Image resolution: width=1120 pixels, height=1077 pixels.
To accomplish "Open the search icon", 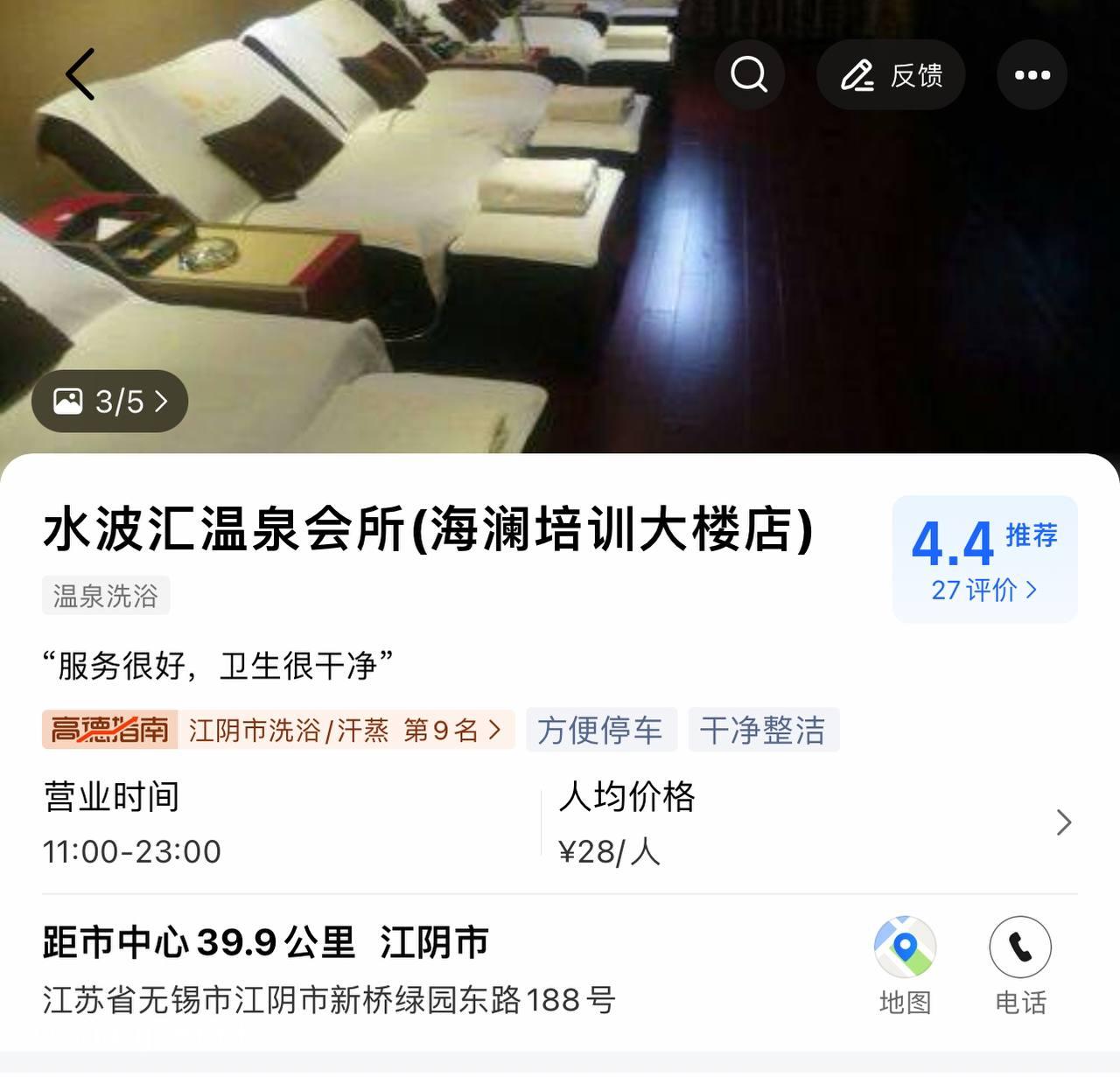I will (x=749, y=74).
